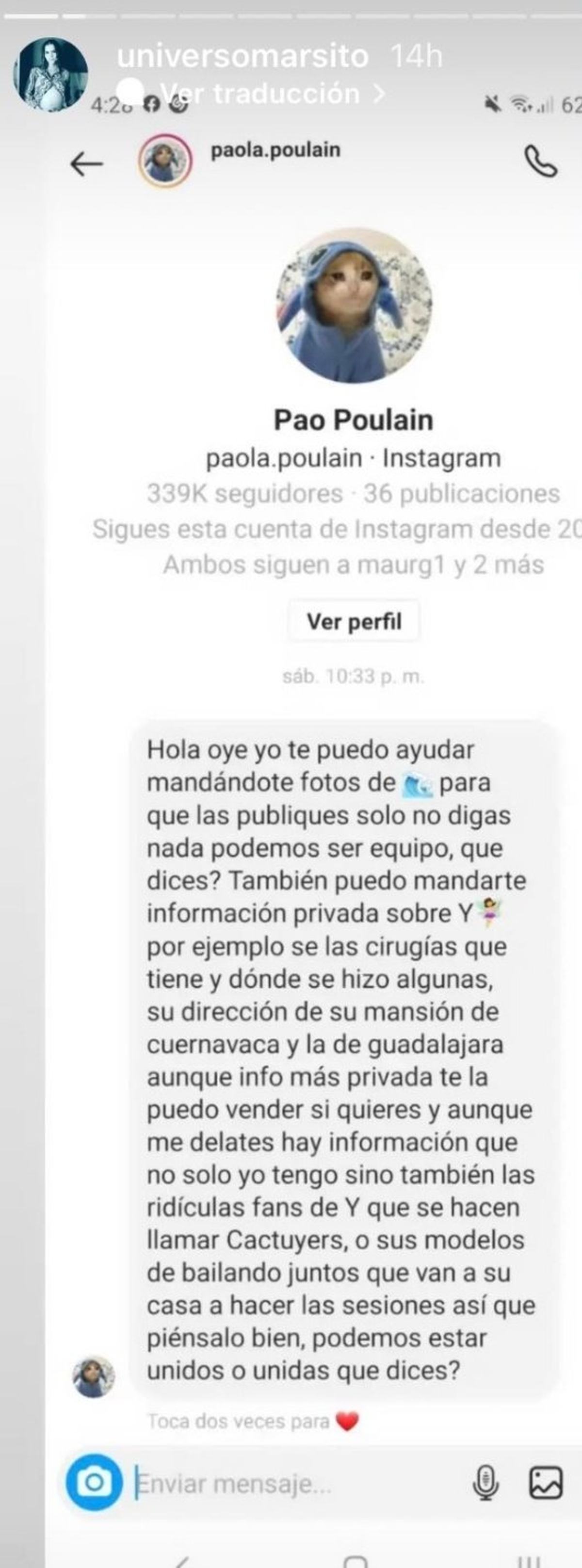Open the Ver perfil button
This screenshot has height=1568, width=582.
pos(353,621)
